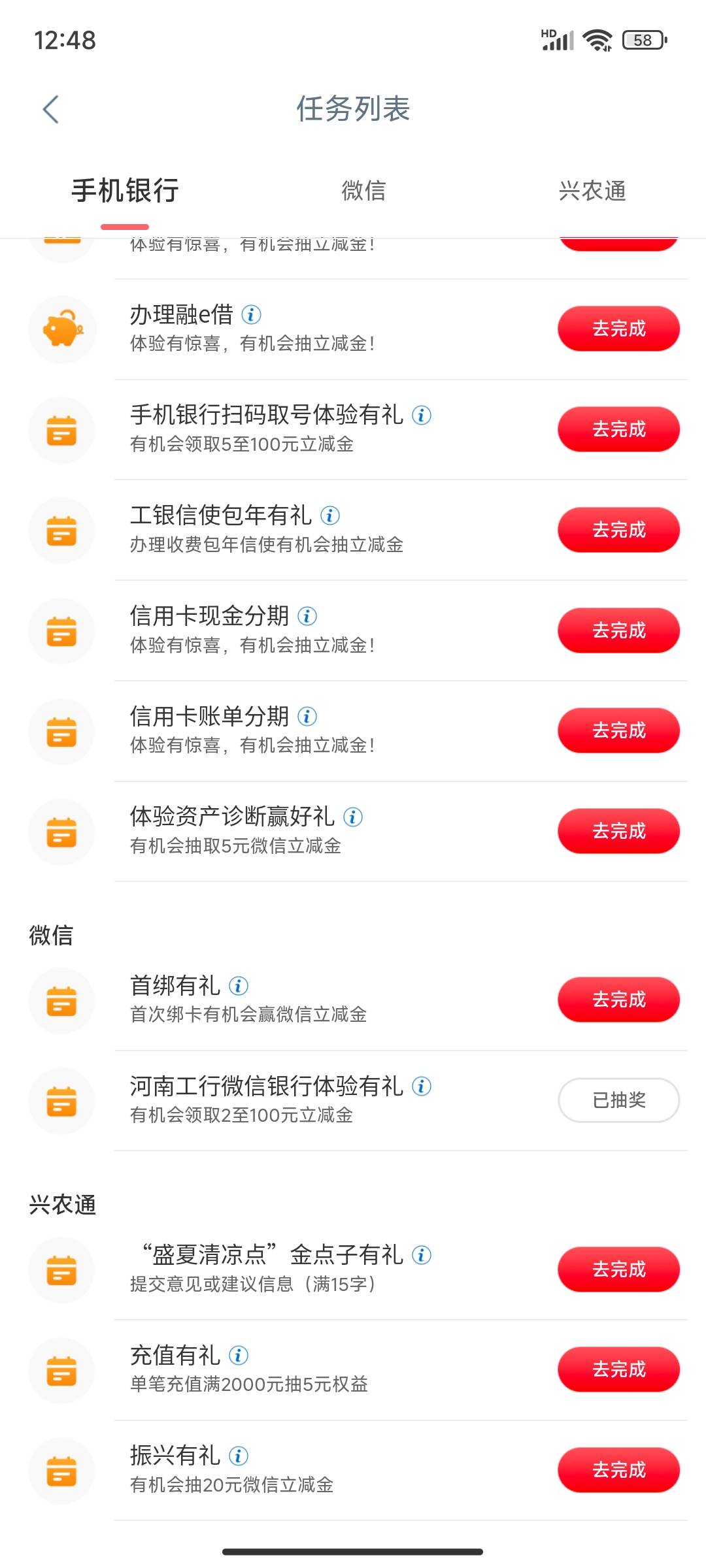Tap 已抽奖 for 河南工行微信银行体验有礼

pos(618,1100)
